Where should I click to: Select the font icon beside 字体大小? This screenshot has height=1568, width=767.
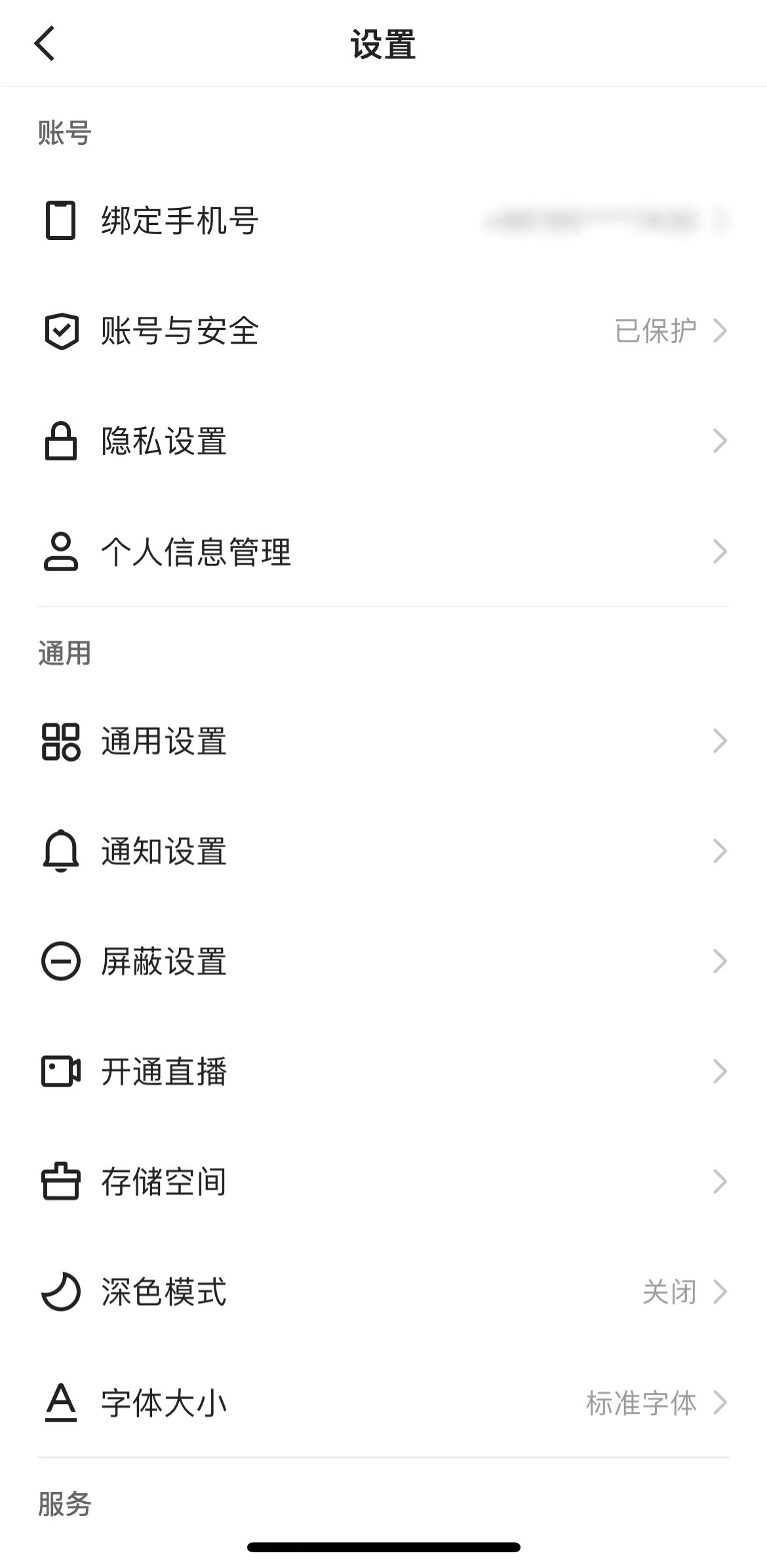60,1403
